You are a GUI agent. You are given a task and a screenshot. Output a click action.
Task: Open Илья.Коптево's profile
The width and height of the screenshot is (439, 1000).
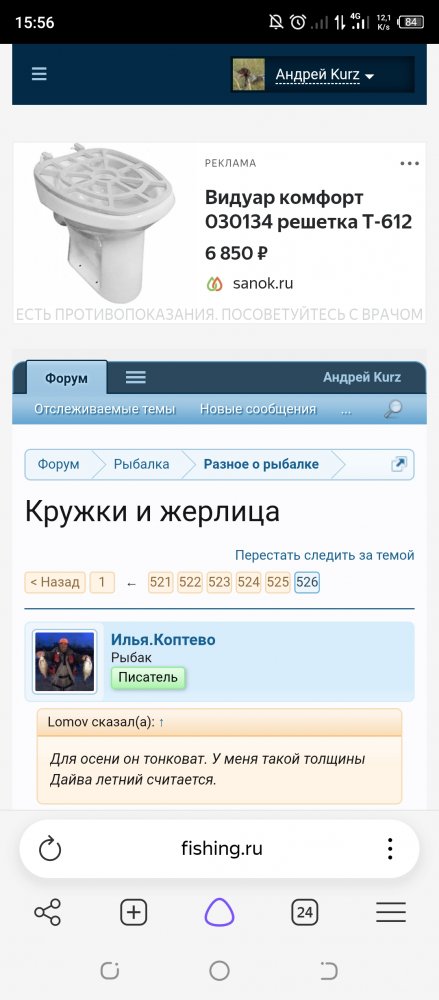tap(163, 640)
